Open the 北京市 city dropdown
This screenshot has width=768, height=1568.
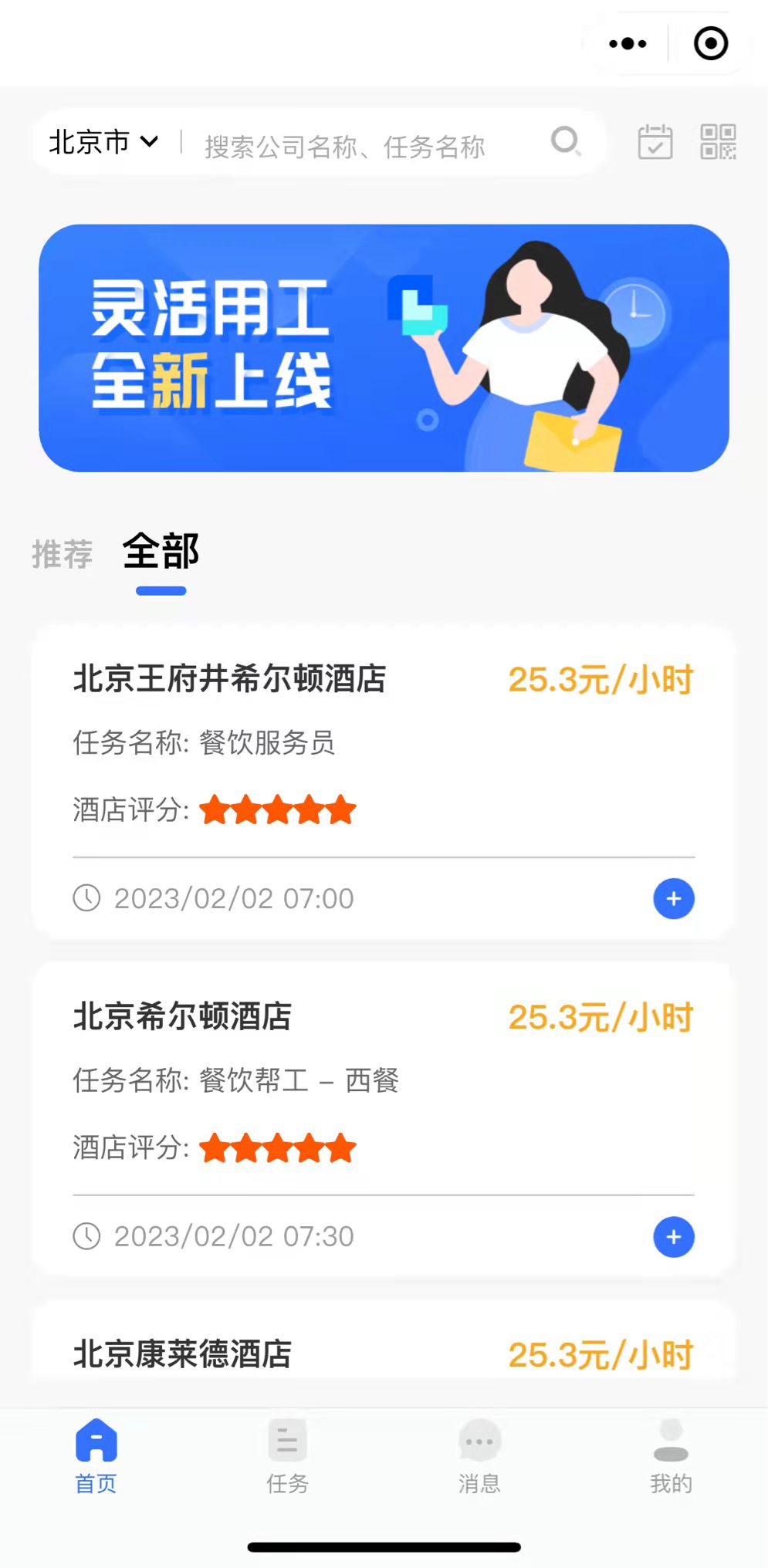[103, 142]
